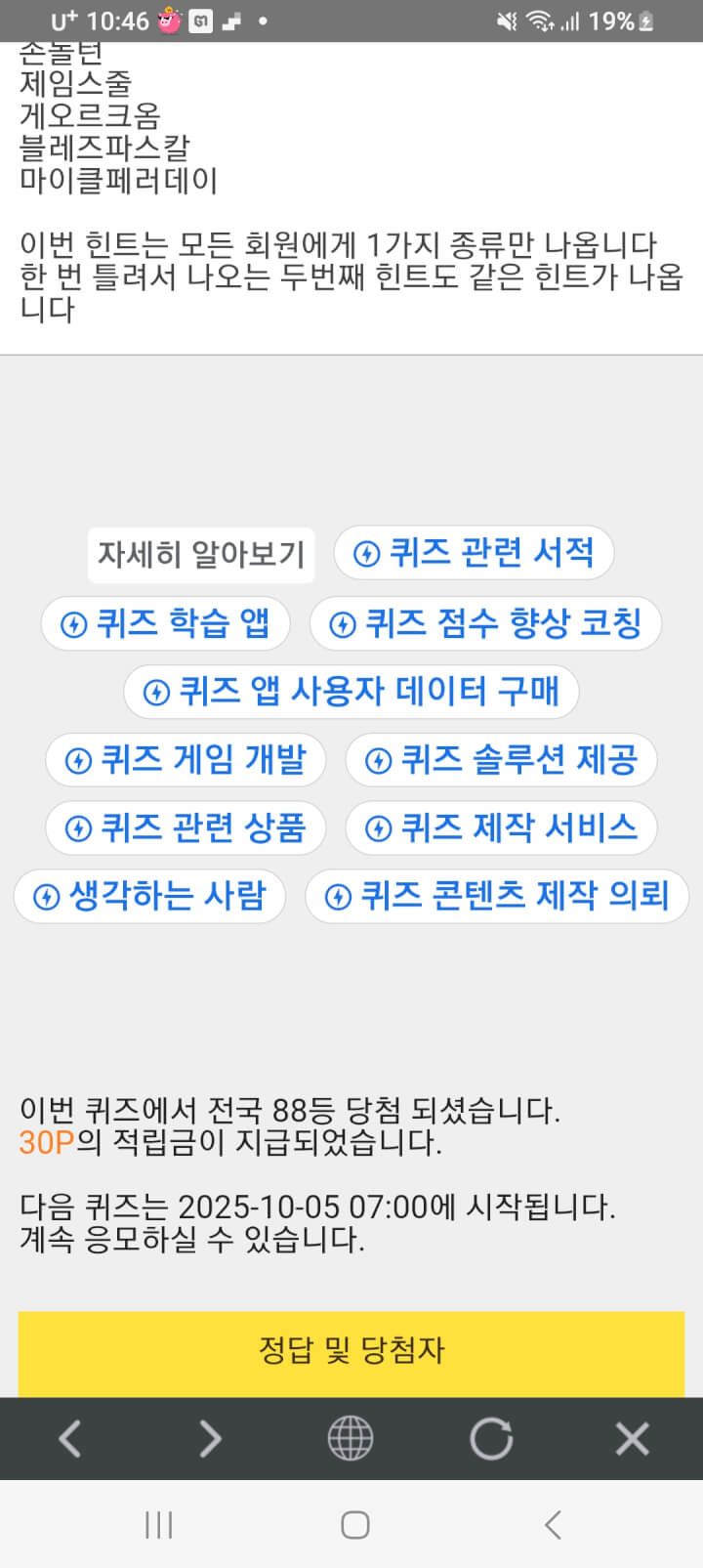Tap the 퀴즈 게임 개발 chip

coord(186,759)
